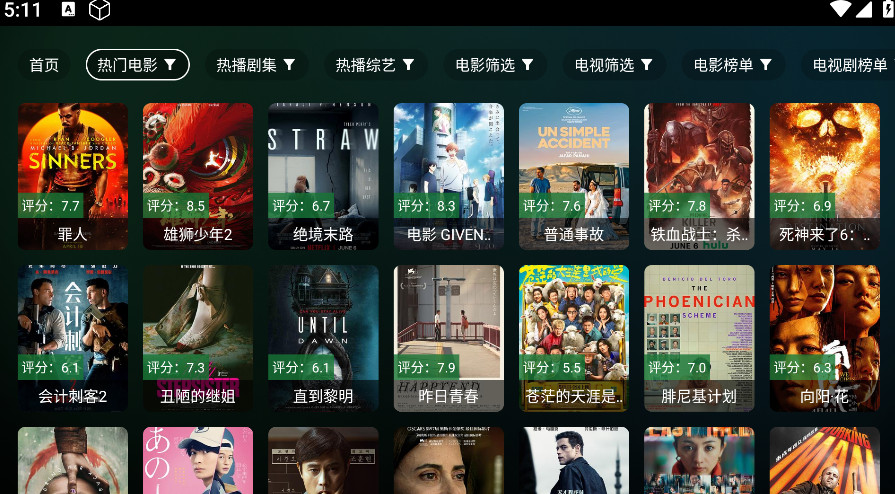Select the movie 普通事故
The image size is (895, 494).
pos(574,176)
